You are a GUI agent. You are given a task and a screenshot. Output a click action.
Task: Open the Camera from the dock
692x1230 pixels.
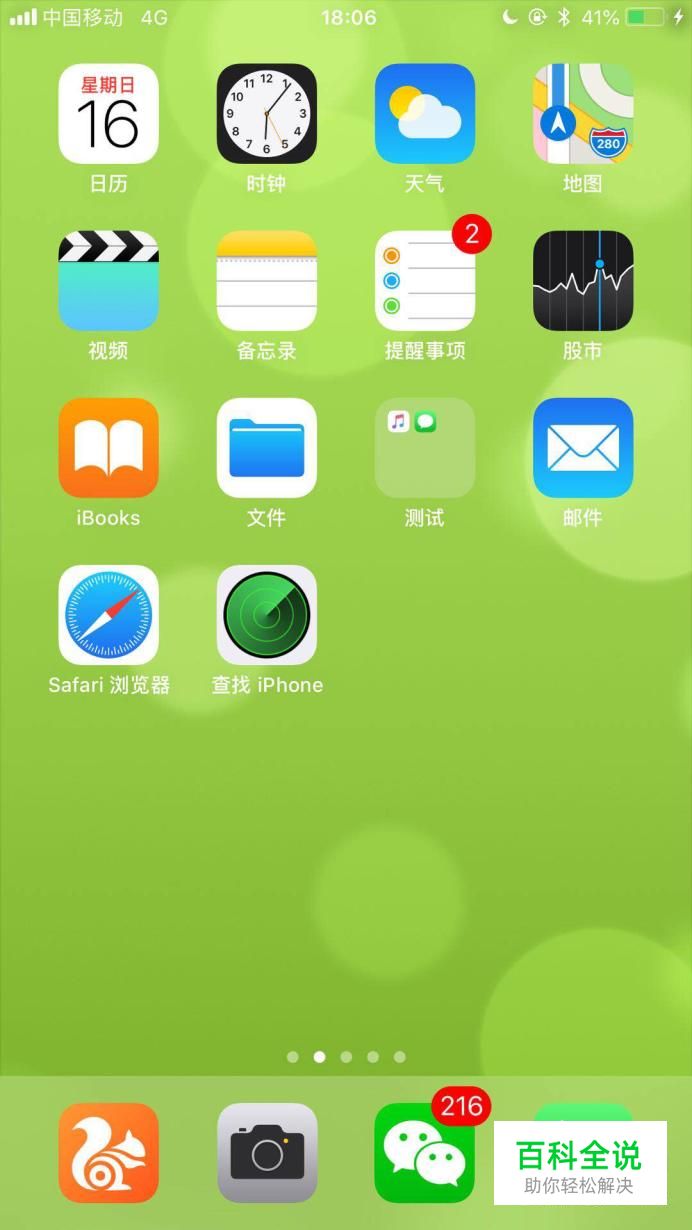point(266,1153)
